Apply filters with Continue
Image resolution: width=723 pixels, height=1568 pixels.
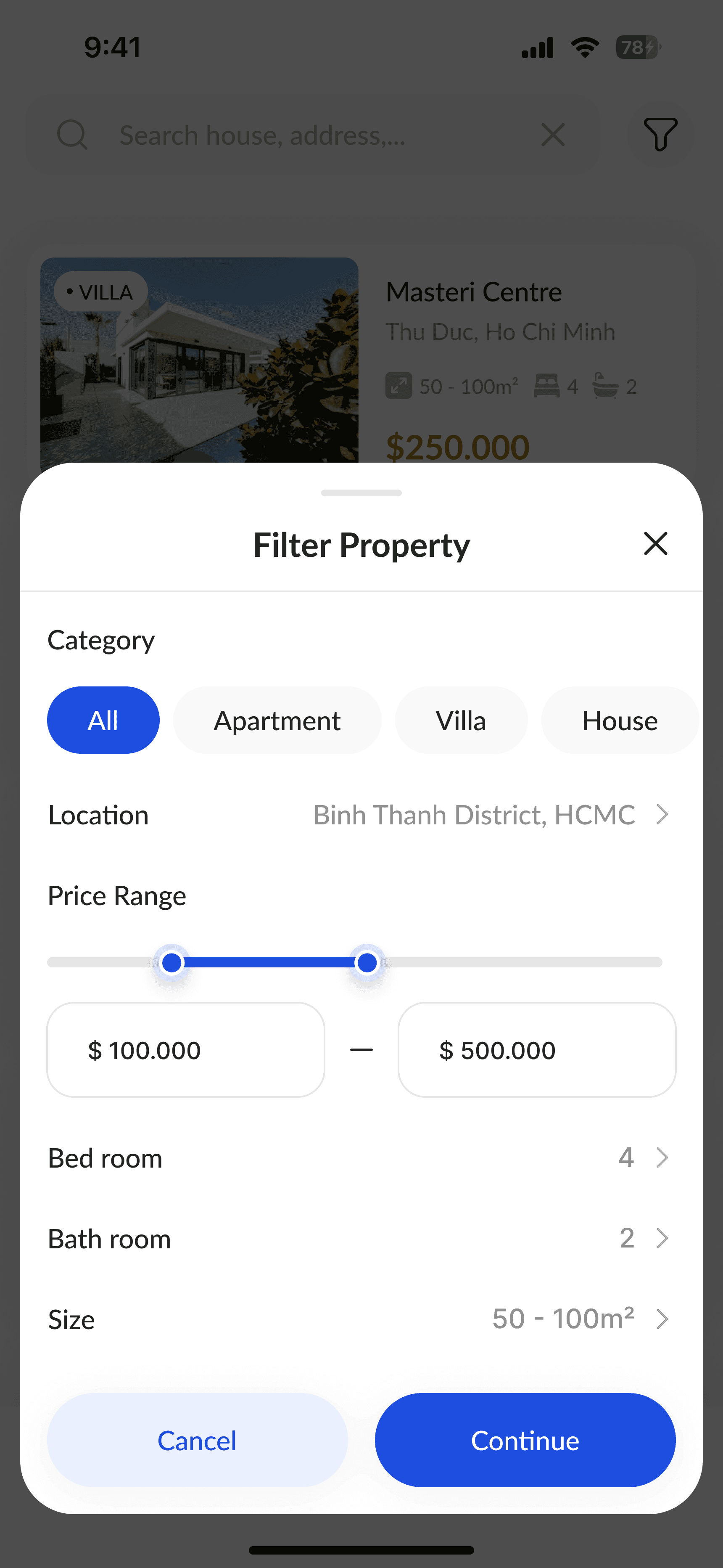525,1440
